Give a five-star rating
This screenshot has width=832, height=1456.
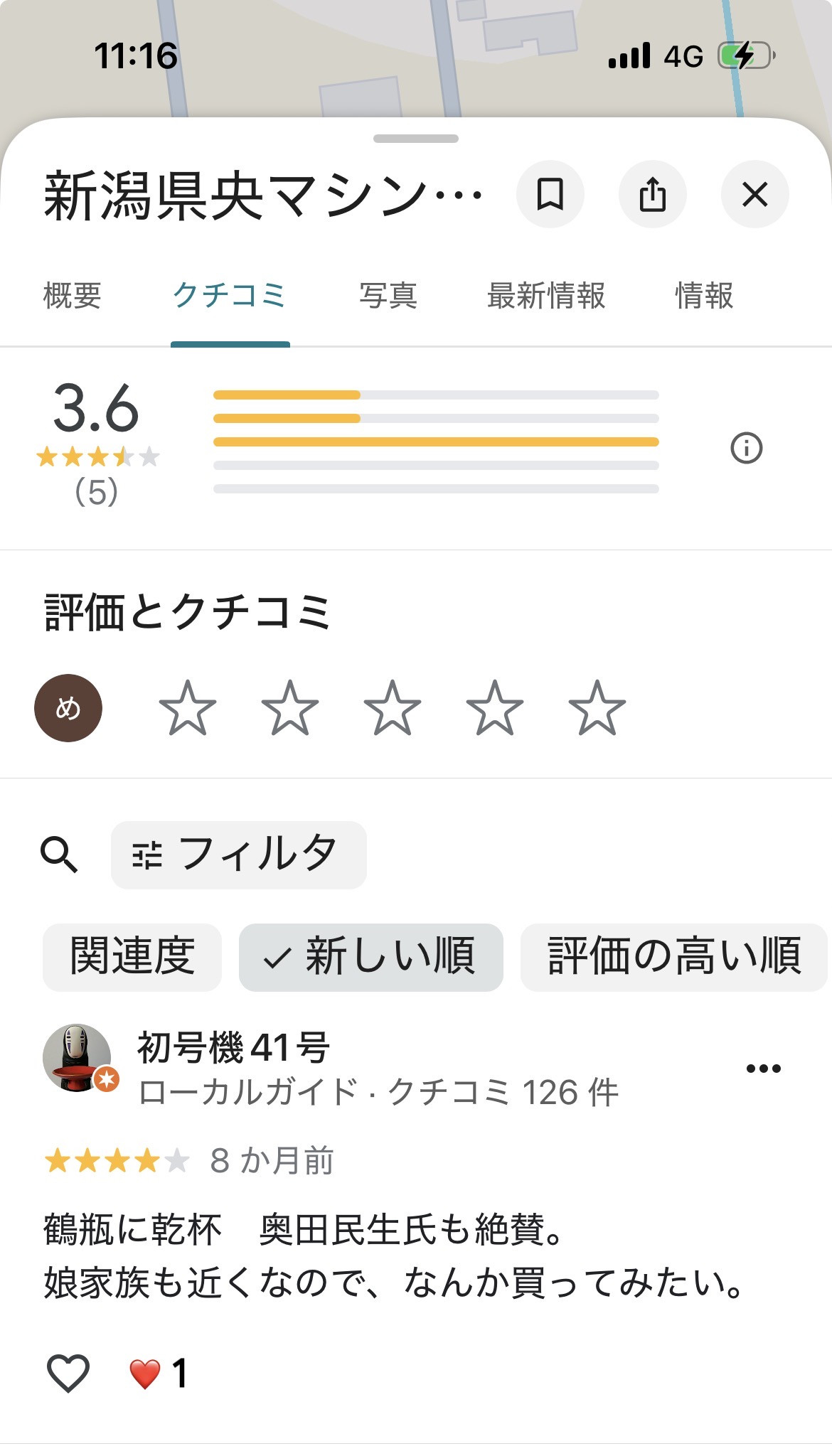597,708
